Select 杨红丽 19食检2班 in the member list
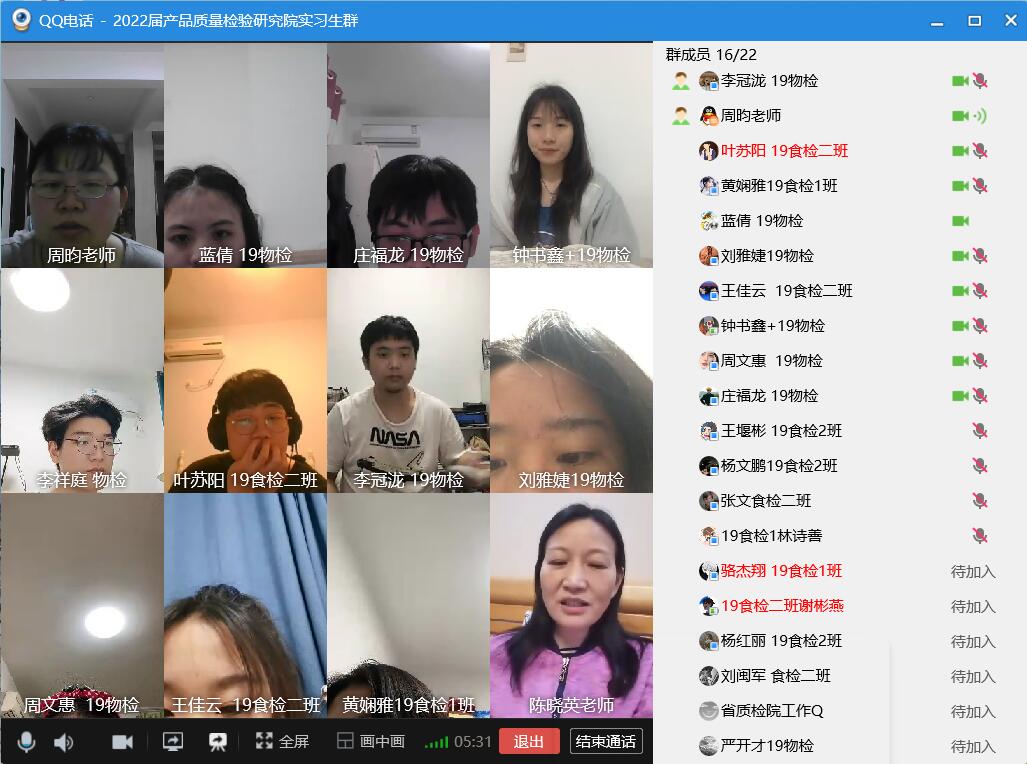The width and height of the screenshot is (1027, 764). [x=781, y=640]
